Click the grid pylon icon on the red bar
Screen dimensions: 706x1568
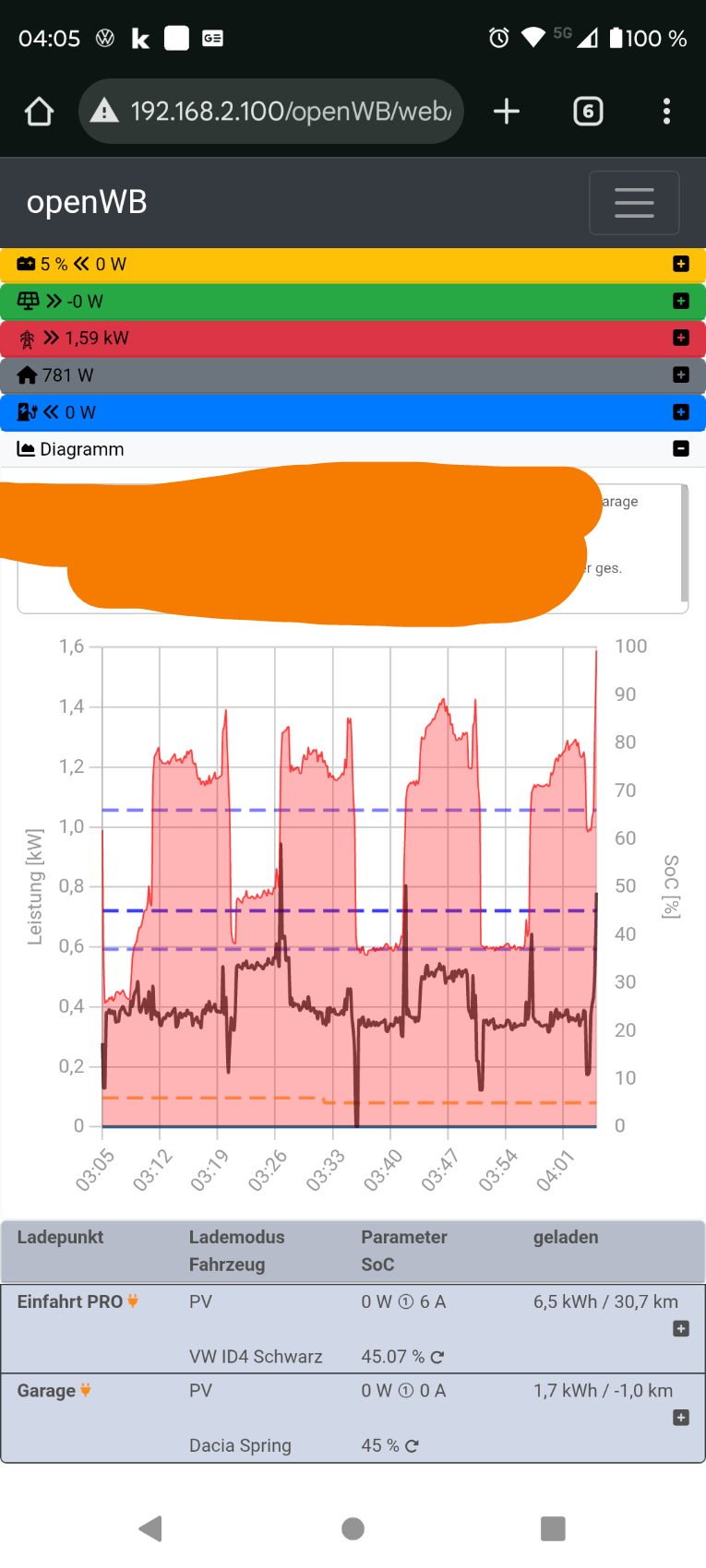pyautogui.click(x=25, y=338)
